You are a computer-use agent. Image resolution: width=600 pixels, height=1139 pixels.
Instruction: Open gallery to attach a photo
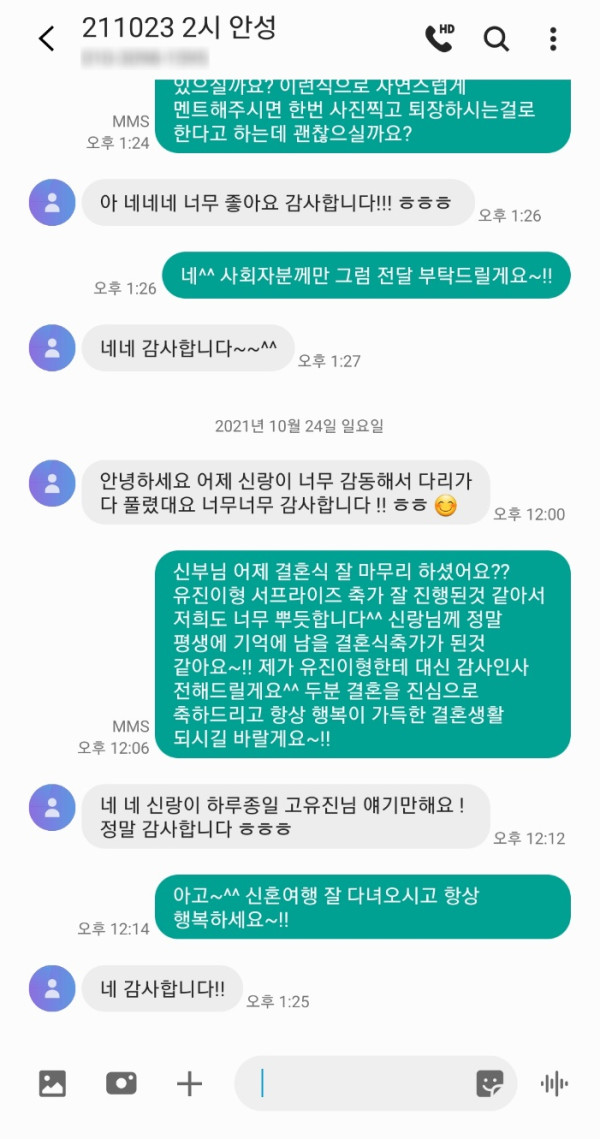pyautogui.click(x=52, y=1083)
